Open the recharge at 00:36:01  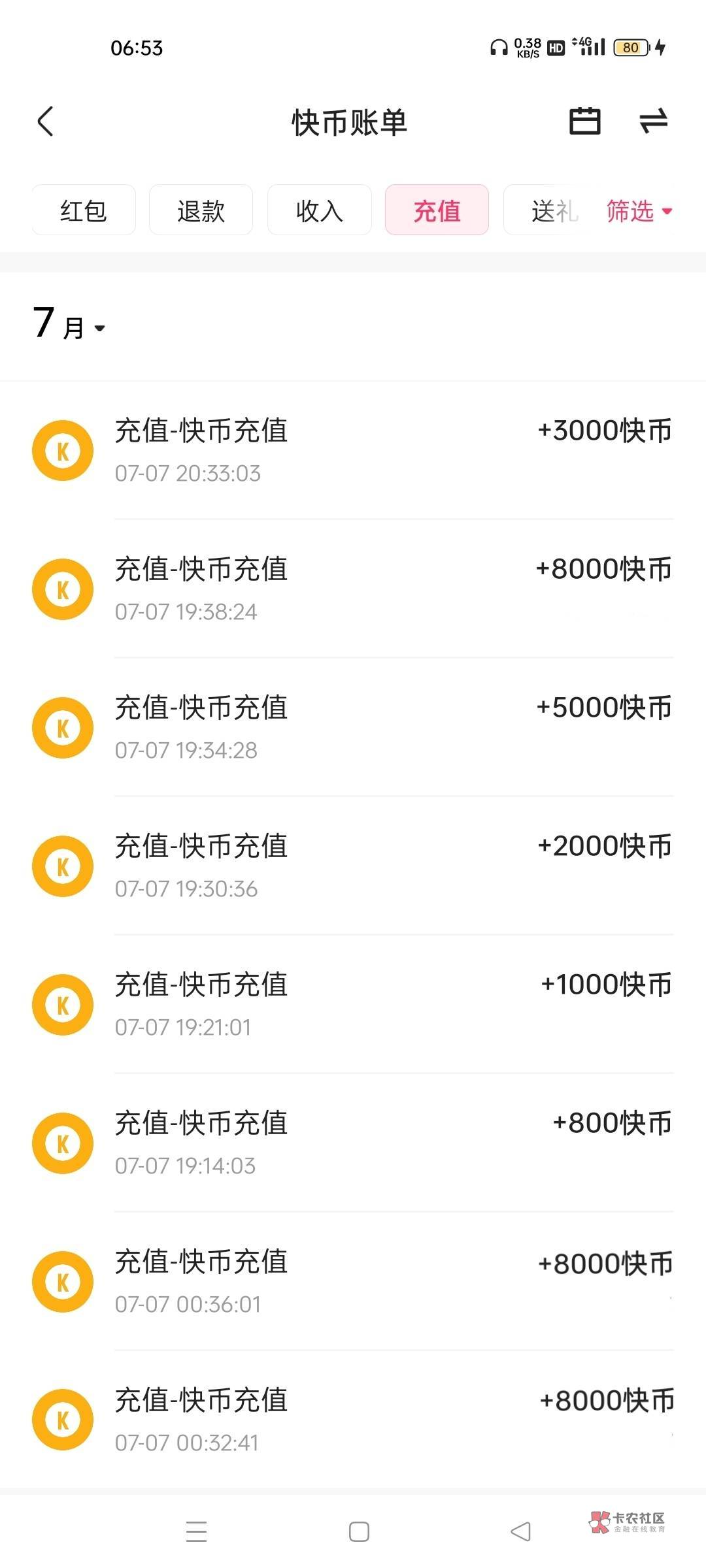coord(353,1282)
